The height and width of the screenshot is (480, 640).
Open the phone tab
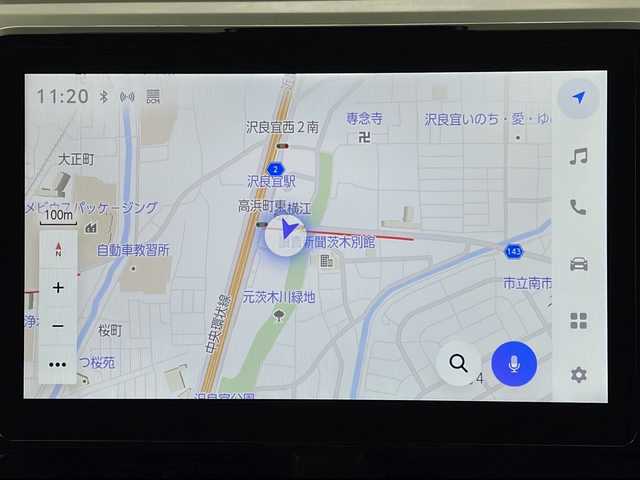tap(578, 207)
